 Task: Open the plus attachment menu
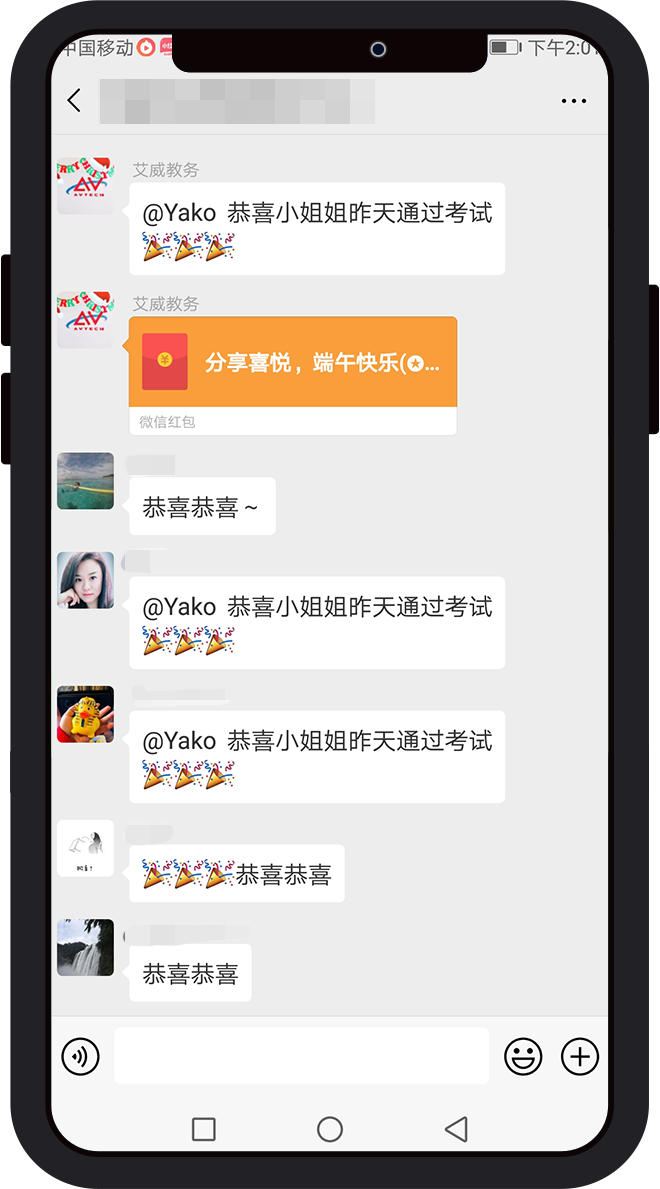[580, 1056]
